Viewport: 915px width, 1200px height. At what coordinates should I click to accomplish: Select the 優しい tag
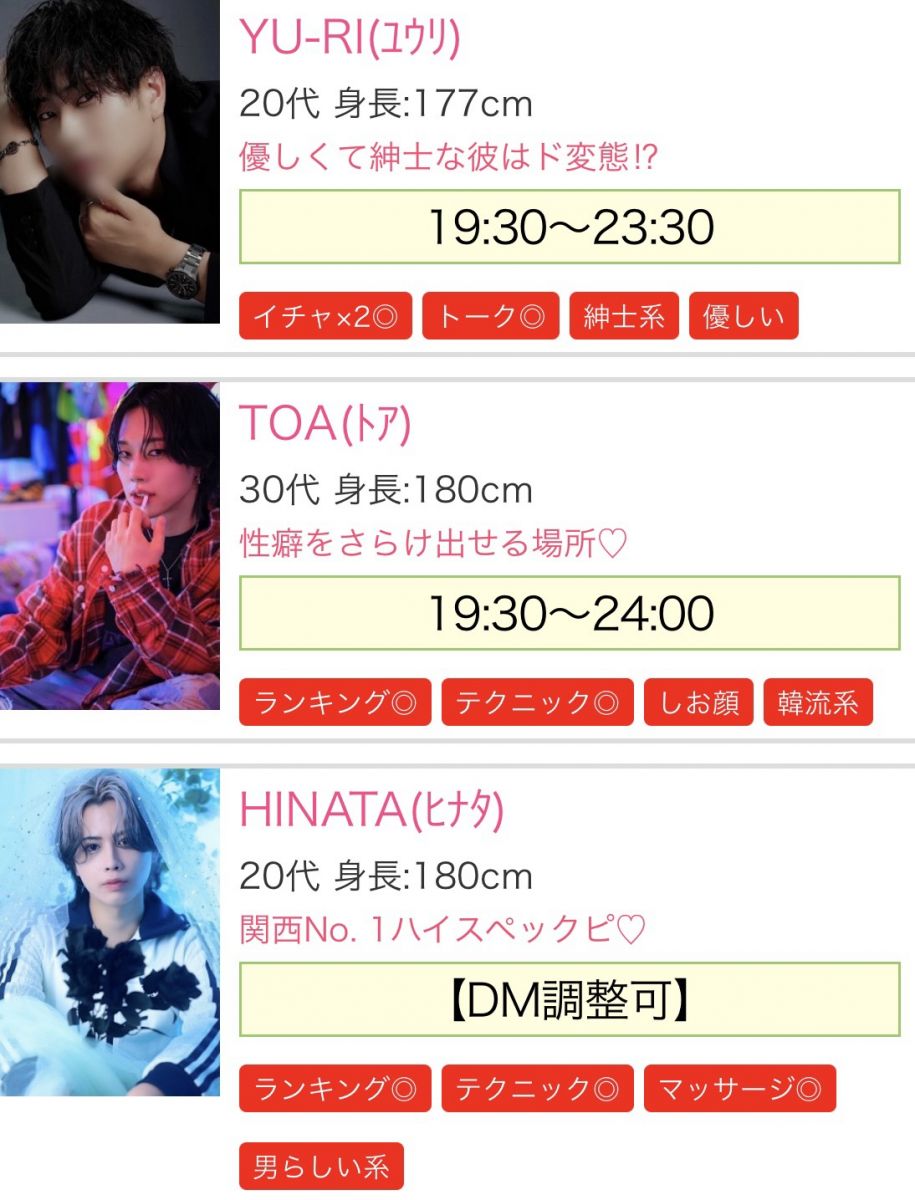[x=744, y=317]
